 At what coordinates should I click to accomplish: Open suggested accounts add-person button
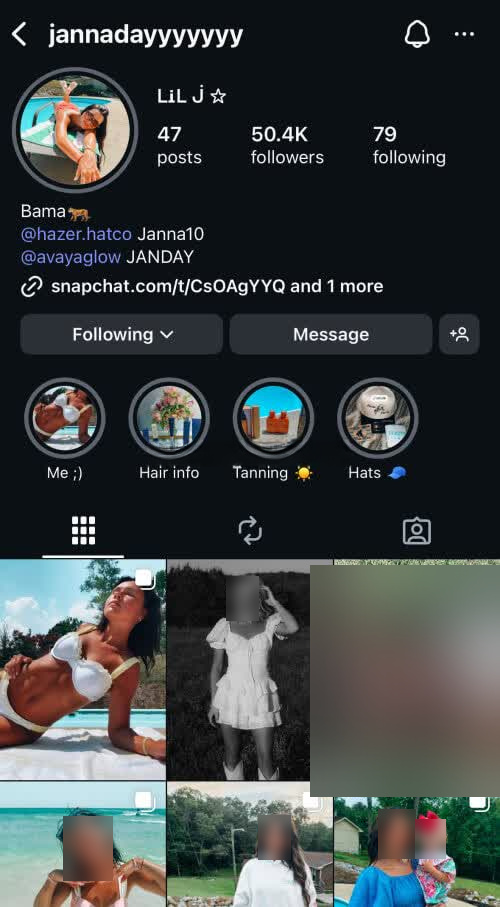[459, 334]
